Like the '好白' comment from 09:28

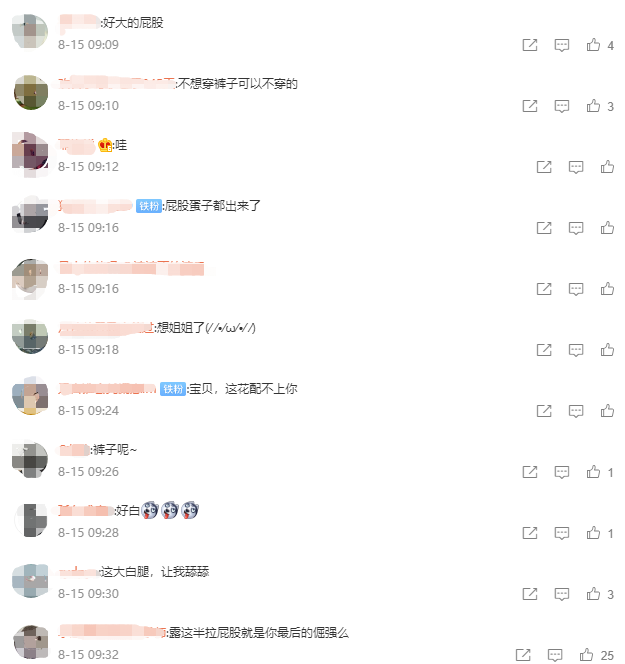point(593,533)
